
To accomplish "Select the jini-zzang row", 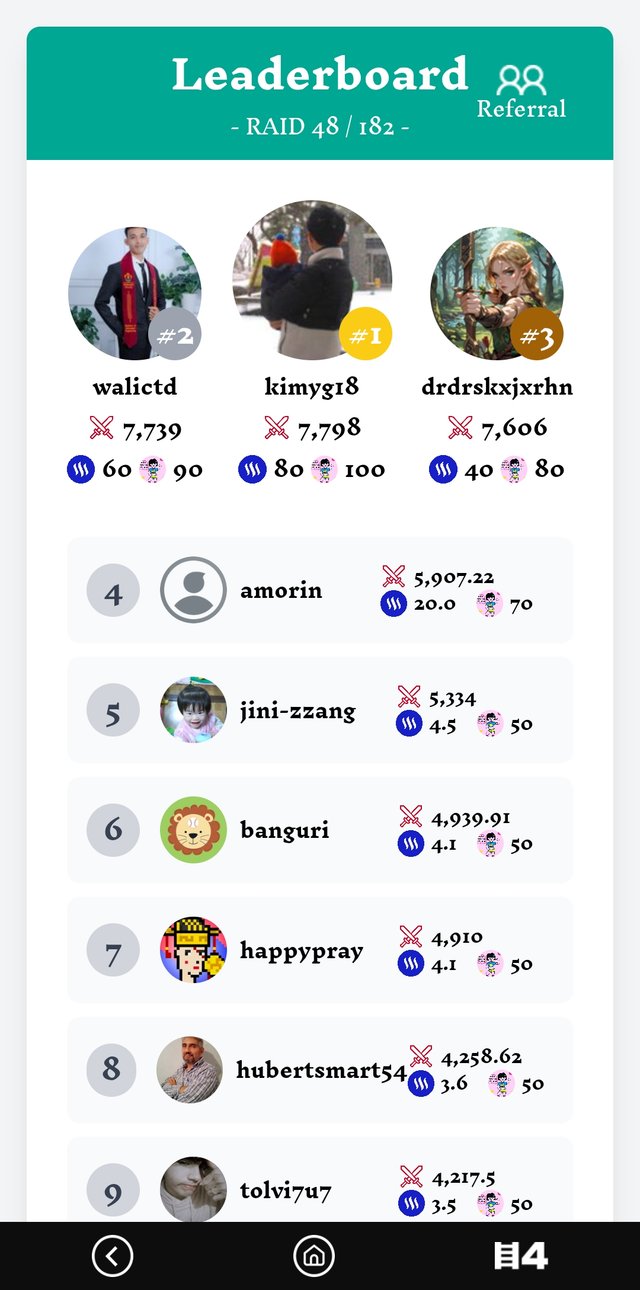I will tap(320, 710).
